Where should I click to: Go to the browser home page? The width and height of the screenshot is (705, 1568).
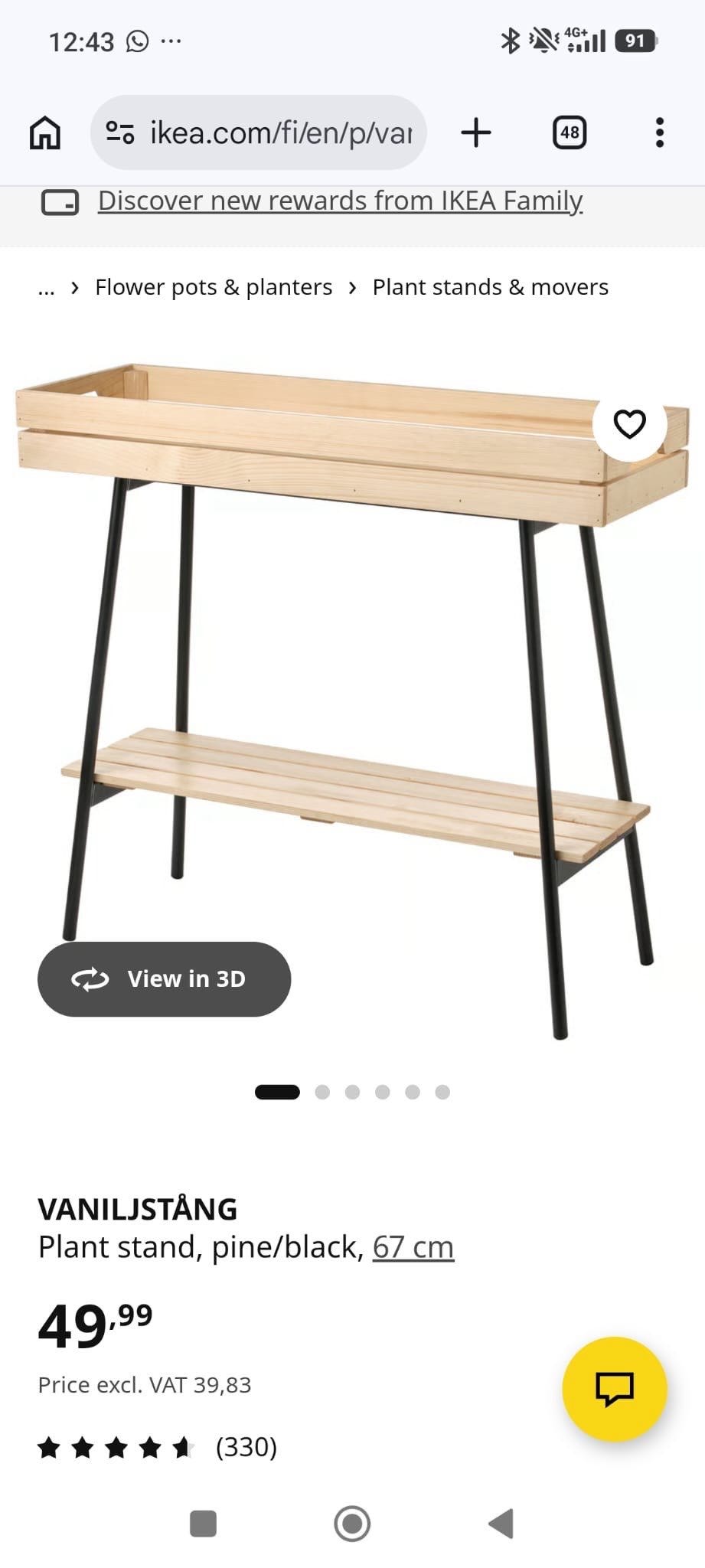44,132
